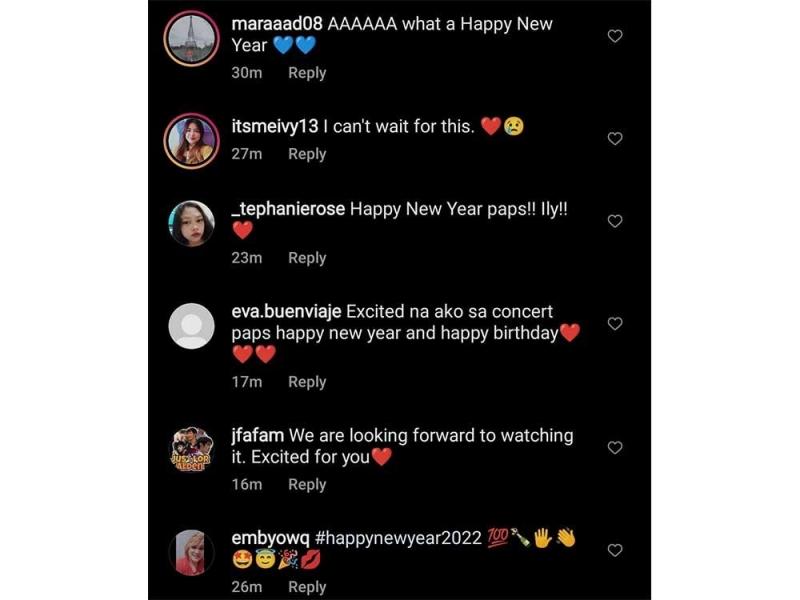Screen dimensions: 800x600
Task: Visit maraaad08's profile from the avatar
Action: coord(191,38)
